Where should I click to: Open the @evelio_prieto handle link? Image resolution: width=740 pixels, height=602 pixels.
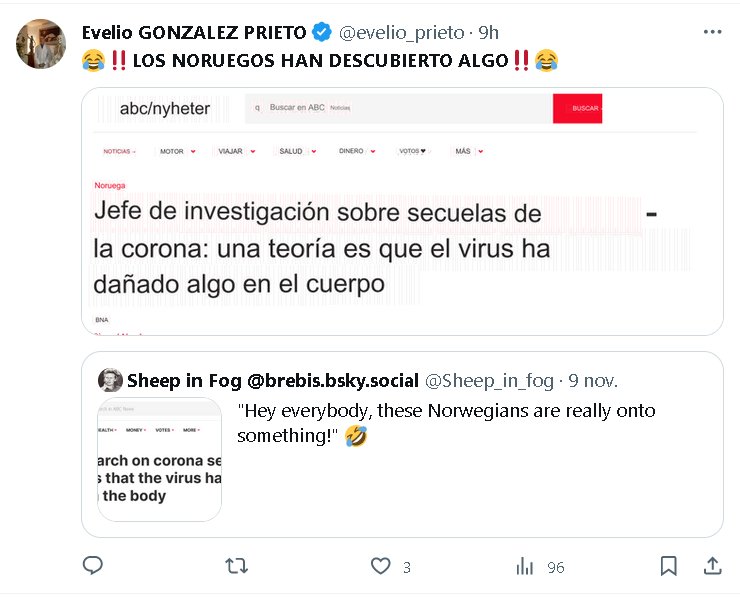[401, 32]
